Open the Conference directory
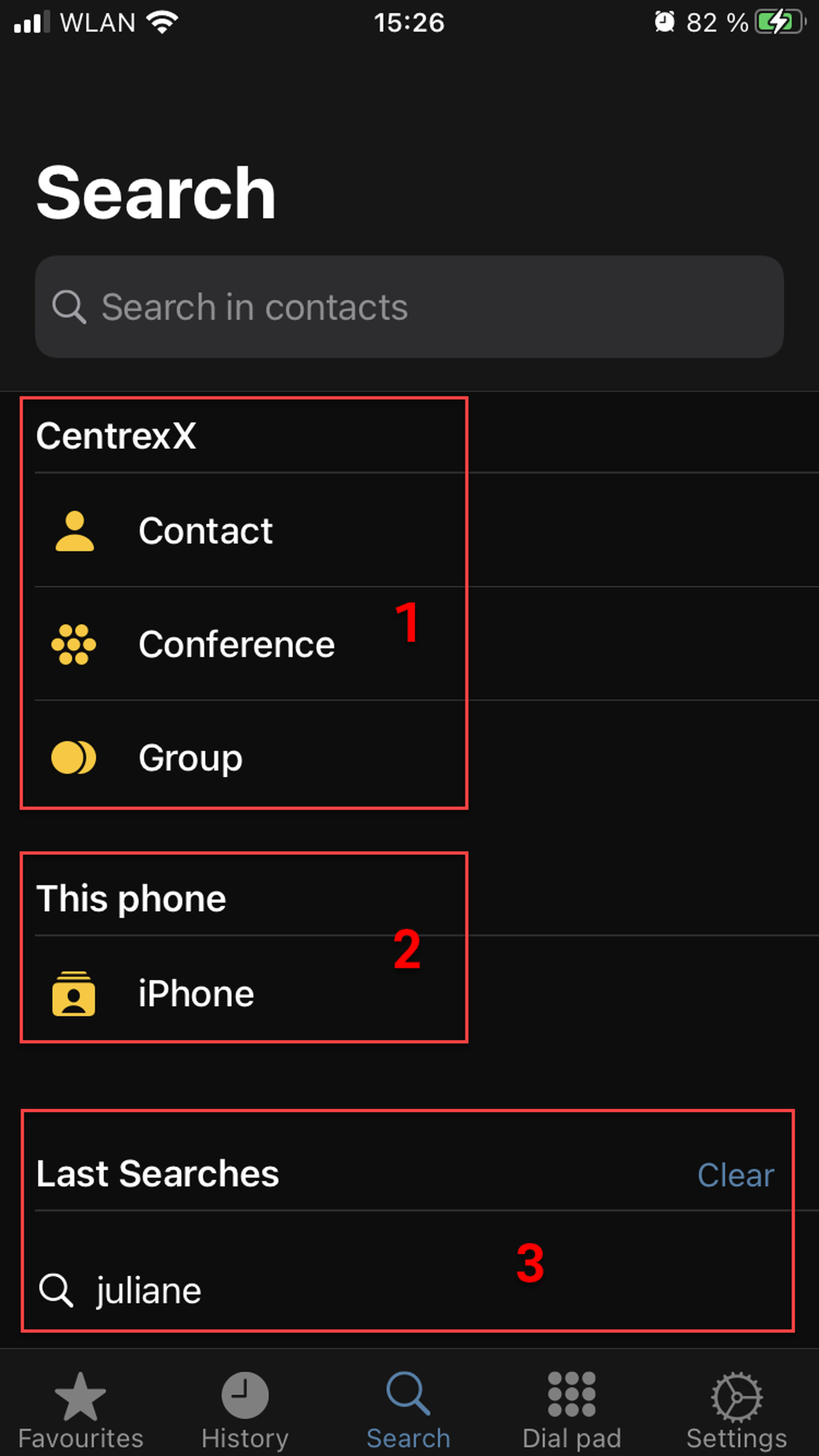Image resolution: width=819 pixels, height=1456 pixels. pyautogui.click(x=236, y=644)
